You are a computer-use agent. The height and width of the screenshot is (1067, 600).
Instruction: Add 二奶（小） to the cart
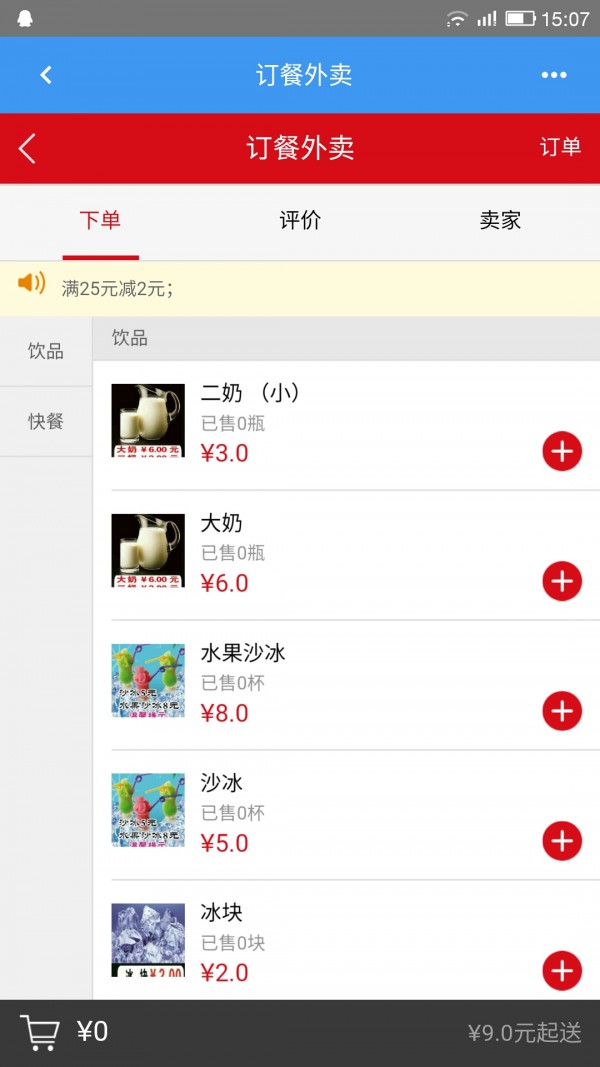tap(562, 452)
